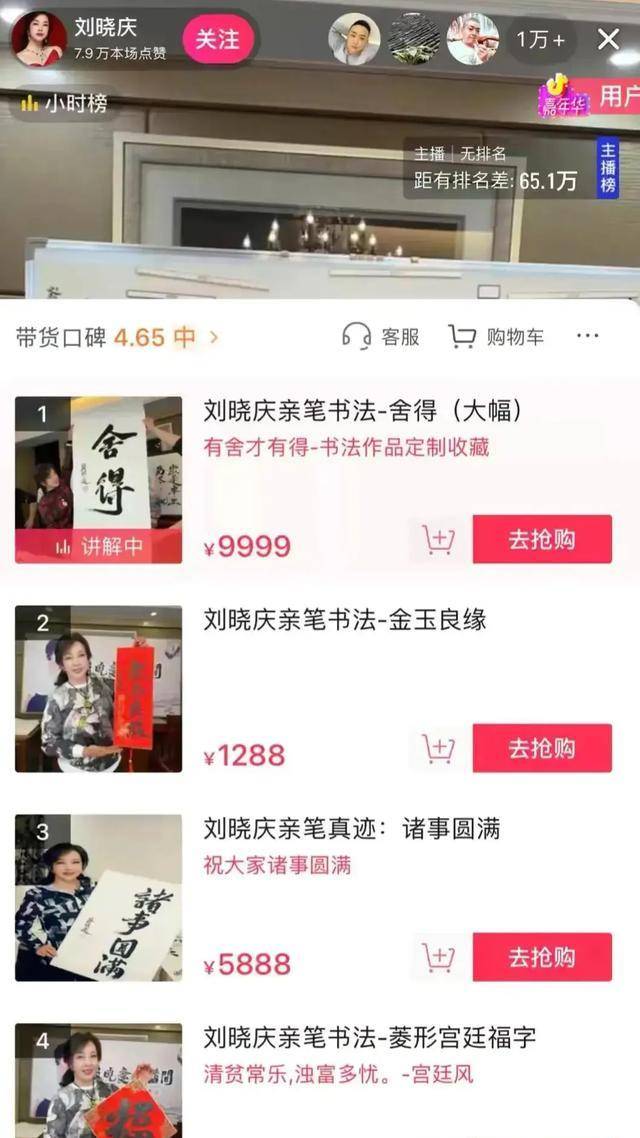Open 带货口碑 4.65 rating details
Image resolution: width=640 pixels, height=1138 pixels.
click(116, 337)
